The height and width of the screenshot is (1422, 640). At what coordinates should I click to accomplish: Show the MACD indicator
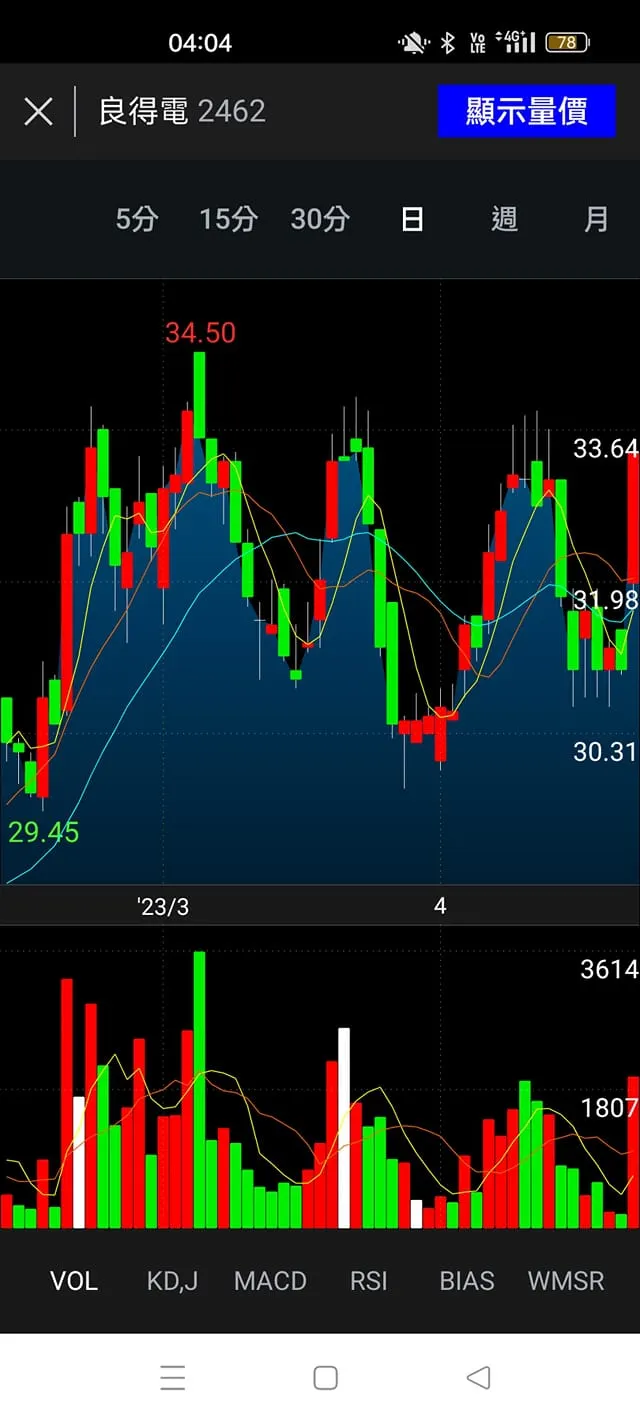(x=270, y=1281)
